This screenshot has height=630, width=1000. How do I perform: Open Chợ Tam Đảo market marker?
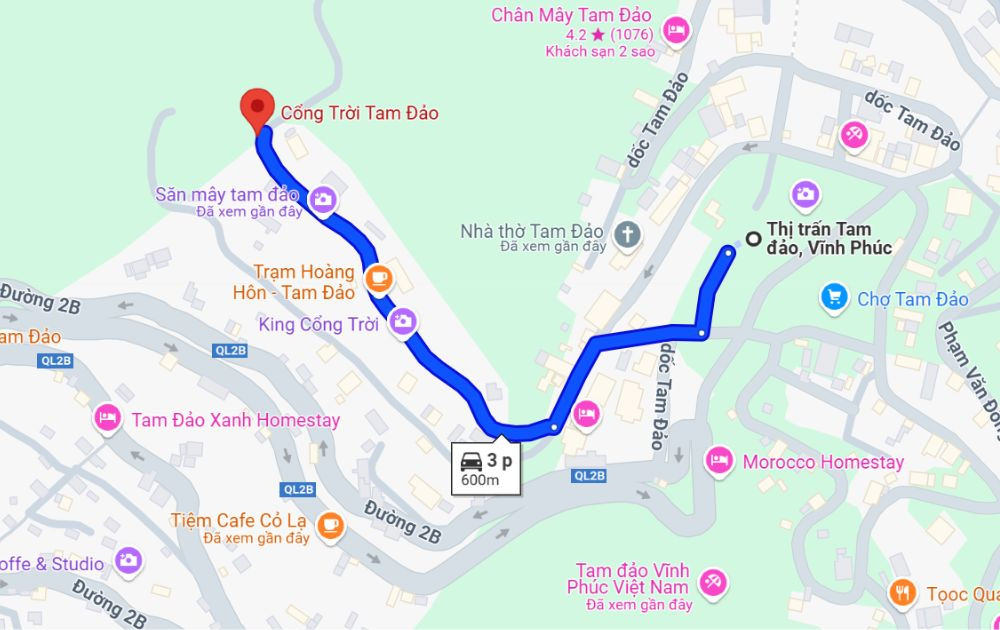coord(833,297)
